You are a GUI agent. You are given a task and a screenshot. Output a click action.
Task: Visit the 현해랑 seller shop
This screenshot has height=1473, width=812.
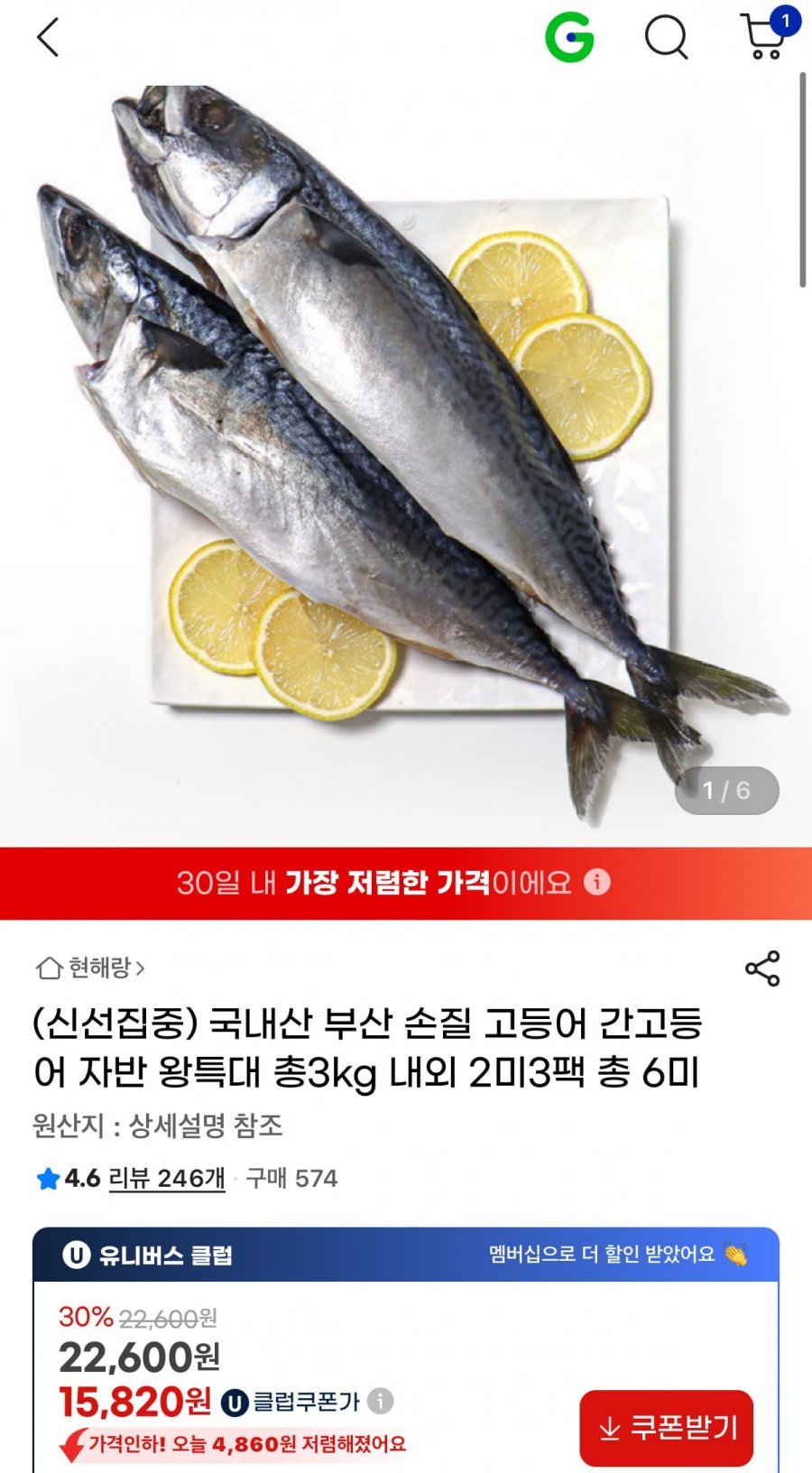[90, 968]
